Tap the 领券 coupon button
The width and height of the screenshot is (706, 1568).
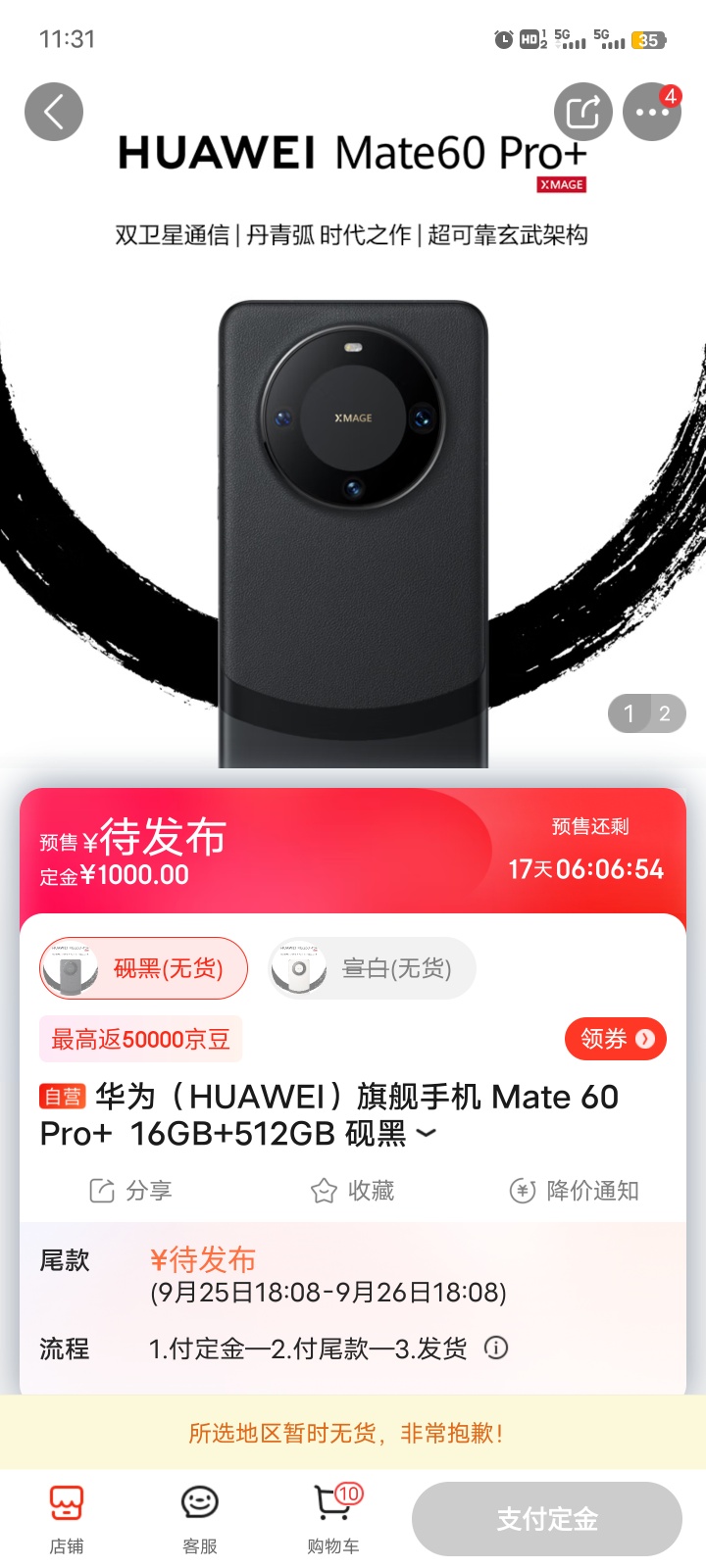point(616,1039)
